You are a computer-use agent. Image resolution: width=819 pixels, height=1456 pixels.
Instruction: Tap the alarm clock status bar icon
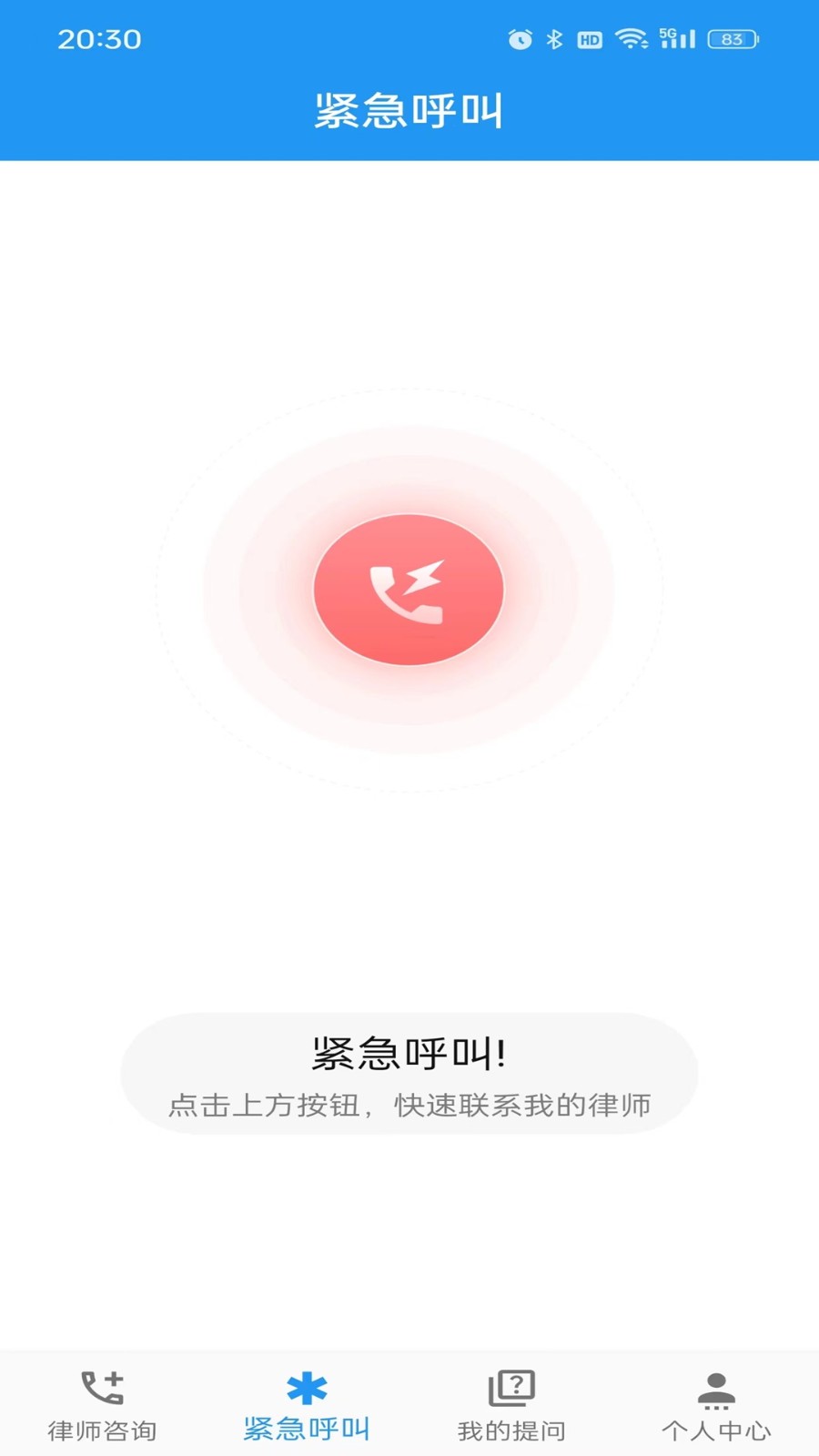click(519, 39)
